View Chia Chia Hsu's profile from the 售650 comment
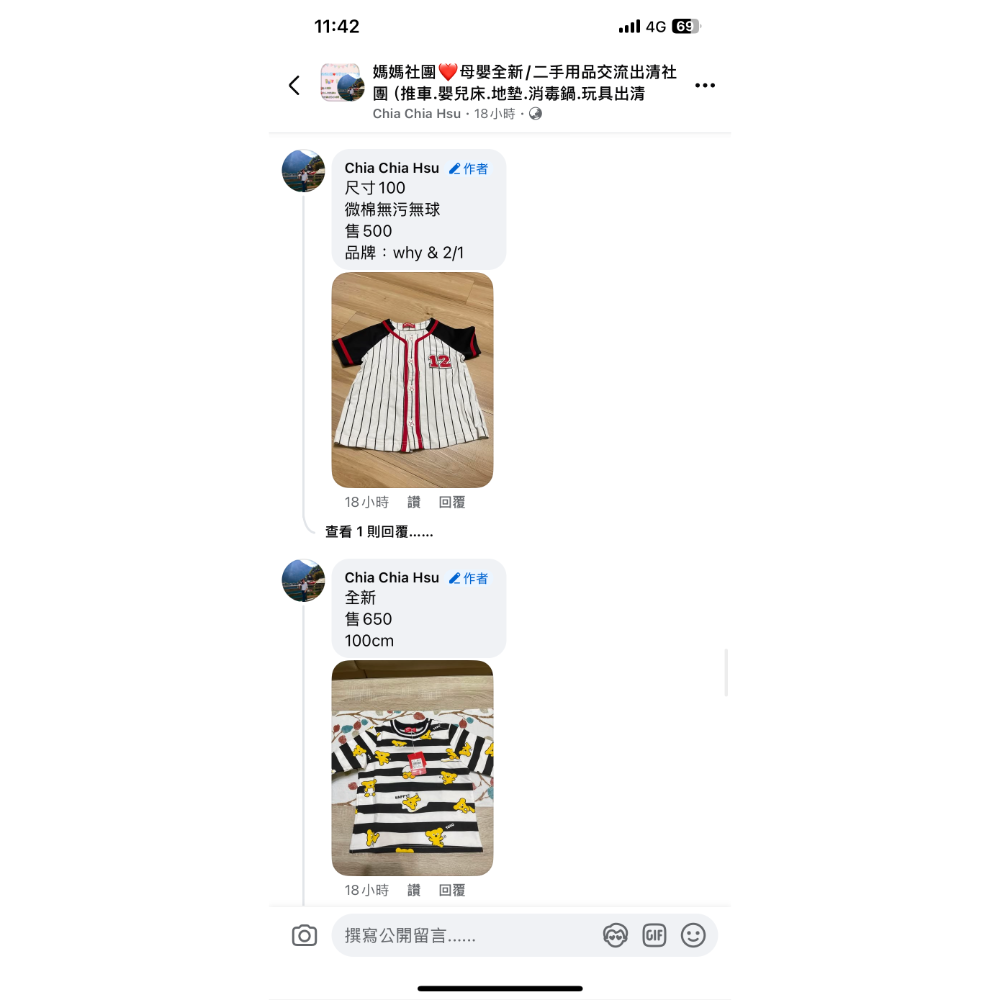The width and height of the screenshot is (1000, 1000). click(x=392, y=578)
